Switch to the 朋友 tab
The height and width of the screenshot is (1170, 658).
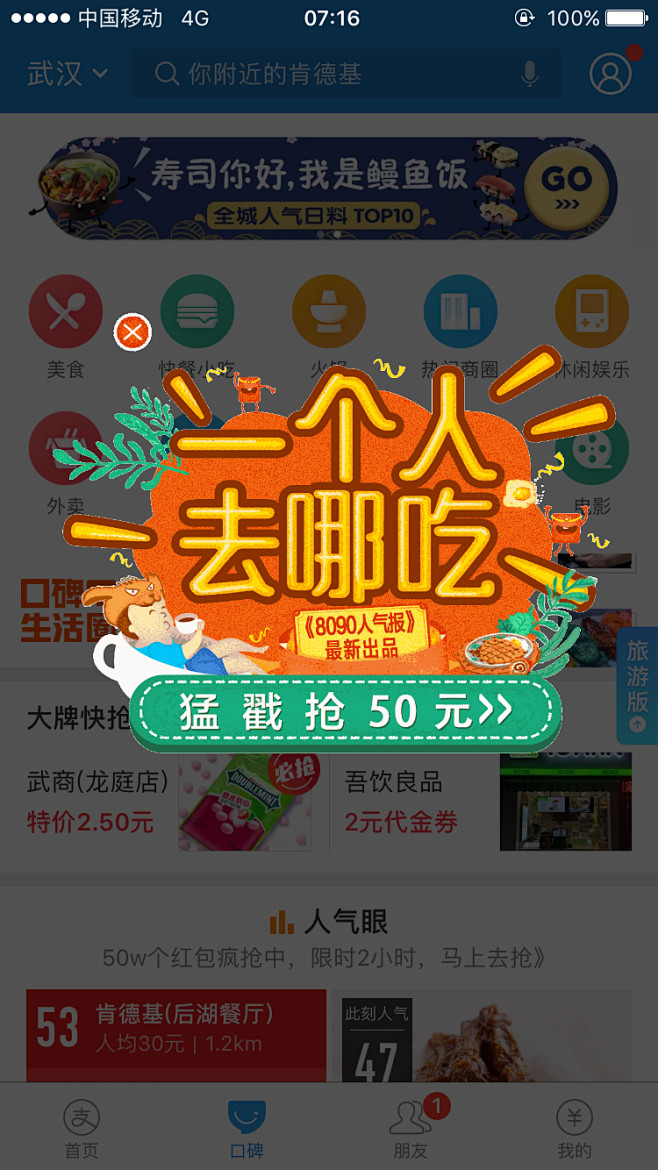pos(411,1128)
